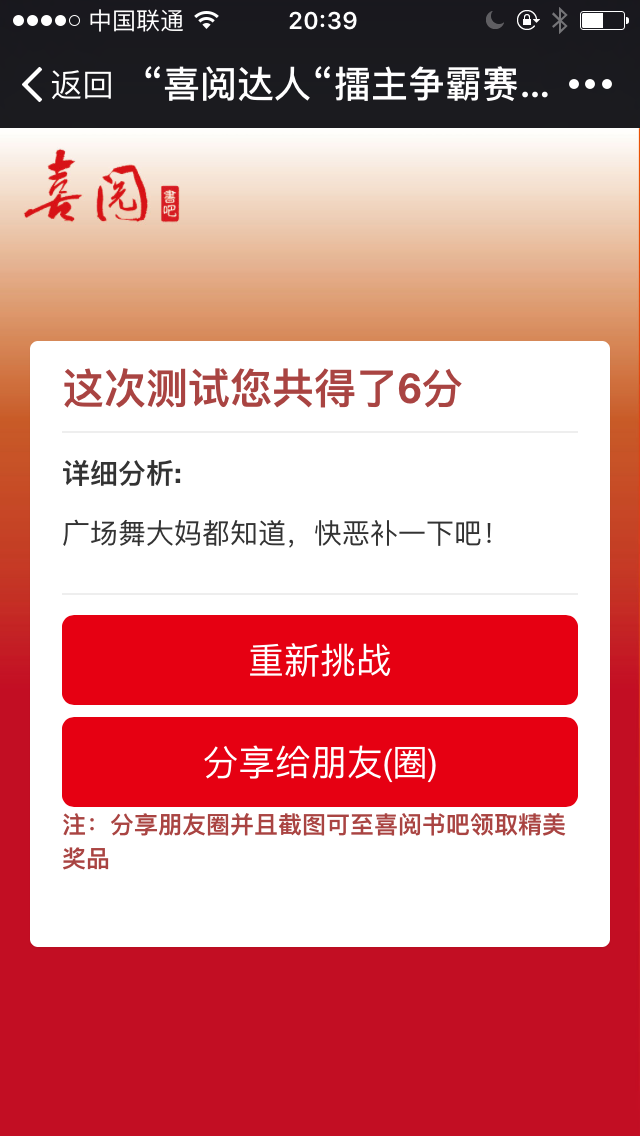Share result via 分享给朋友(圈)

320,762
